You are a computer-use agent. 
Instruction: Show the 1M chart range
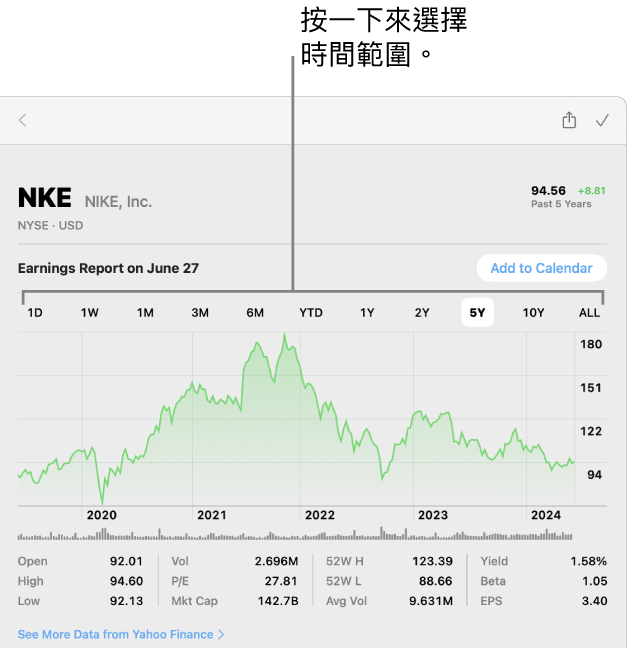[145, 313]
